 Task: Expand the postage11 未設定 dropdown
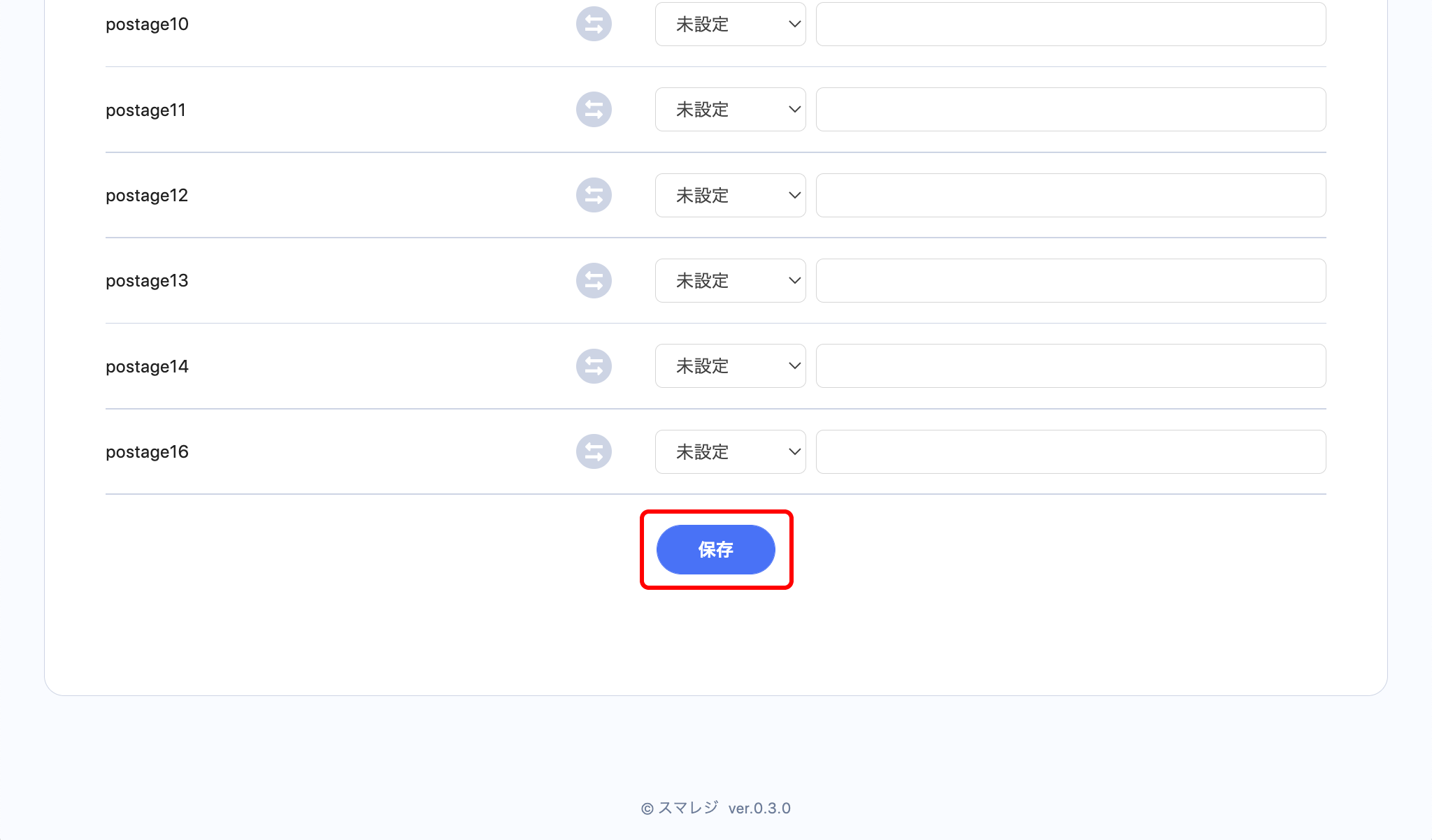730,110
